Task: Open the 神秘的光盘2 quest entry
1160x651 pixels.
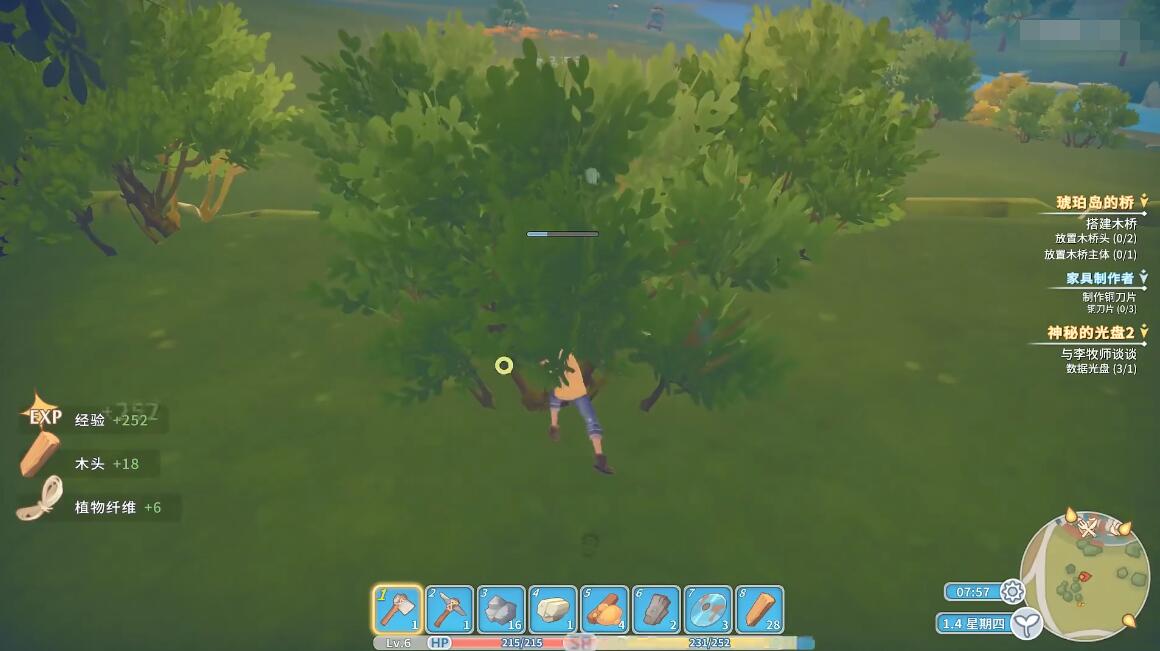Action: [1090, 333]
